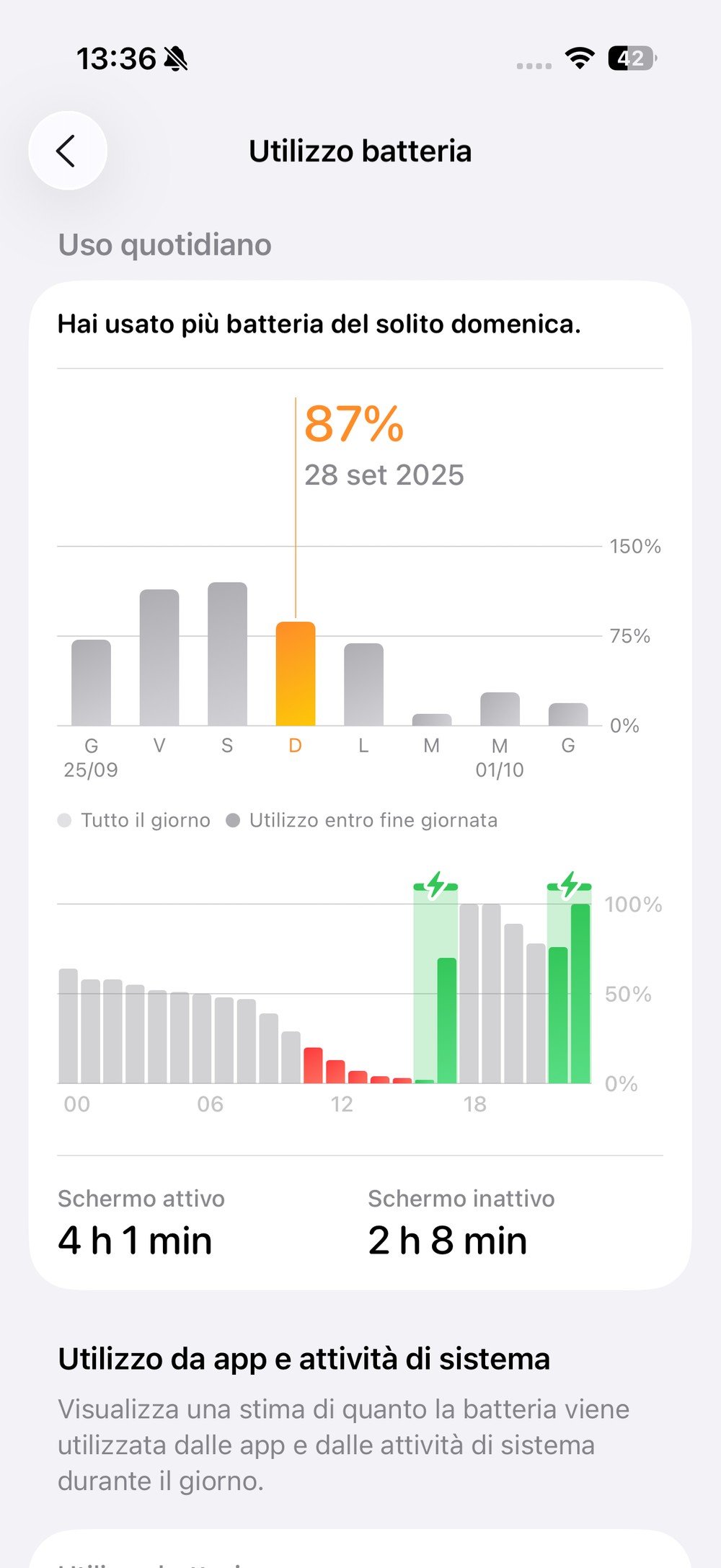Image resolution: width=721 pixels, height=1568 pixels.
Task: Go back from Utilizzo batteria
Action: tap(68, 151)
